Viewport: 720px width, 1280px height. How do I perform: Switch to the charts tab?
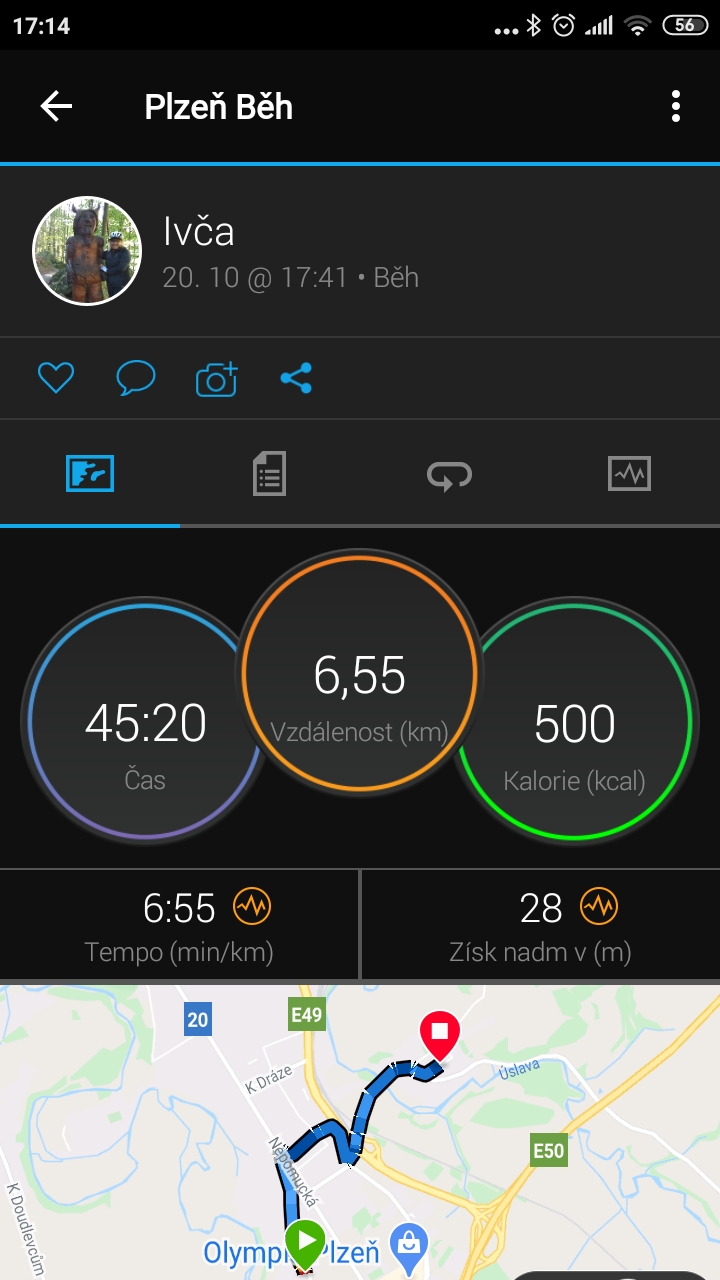click(x=629, y=473)
